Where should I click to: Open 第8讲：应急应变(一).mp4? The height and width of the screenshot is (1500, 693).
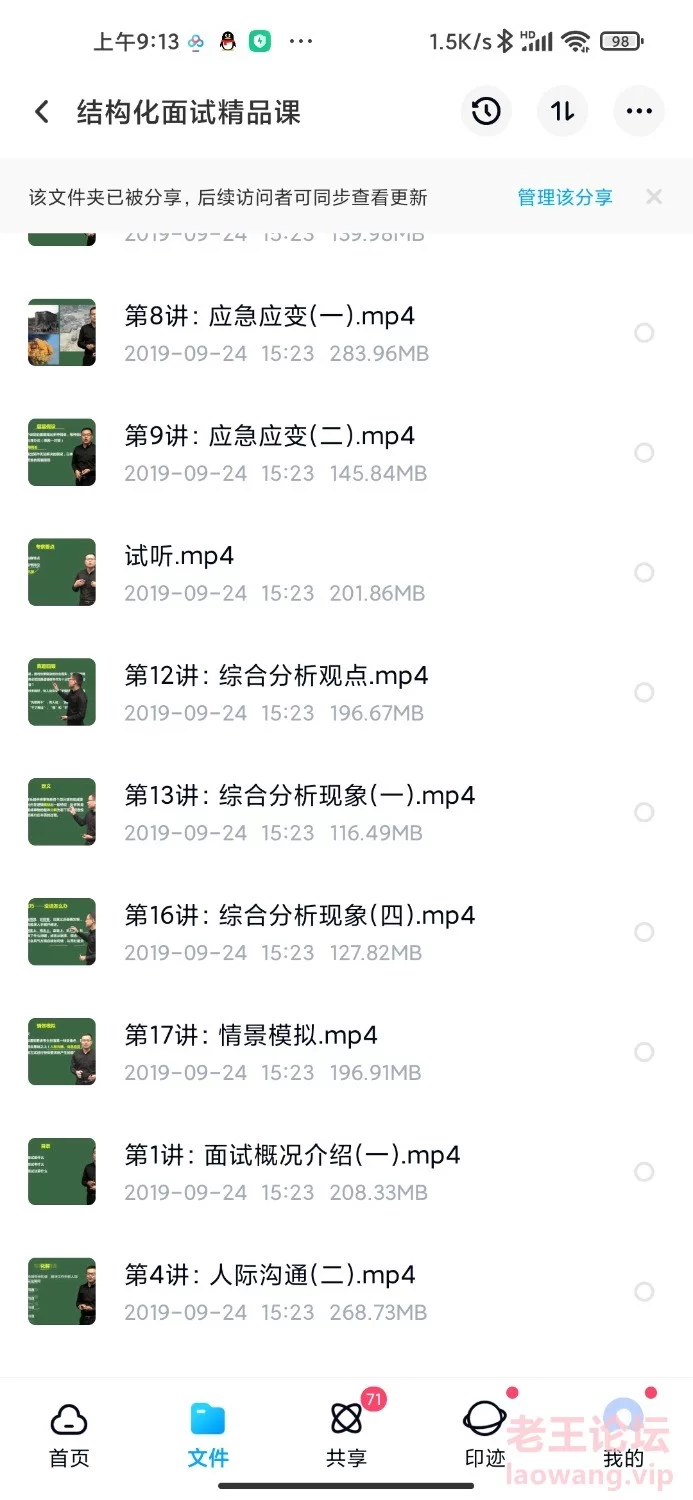pyautogui.click(x=346, y=333)
